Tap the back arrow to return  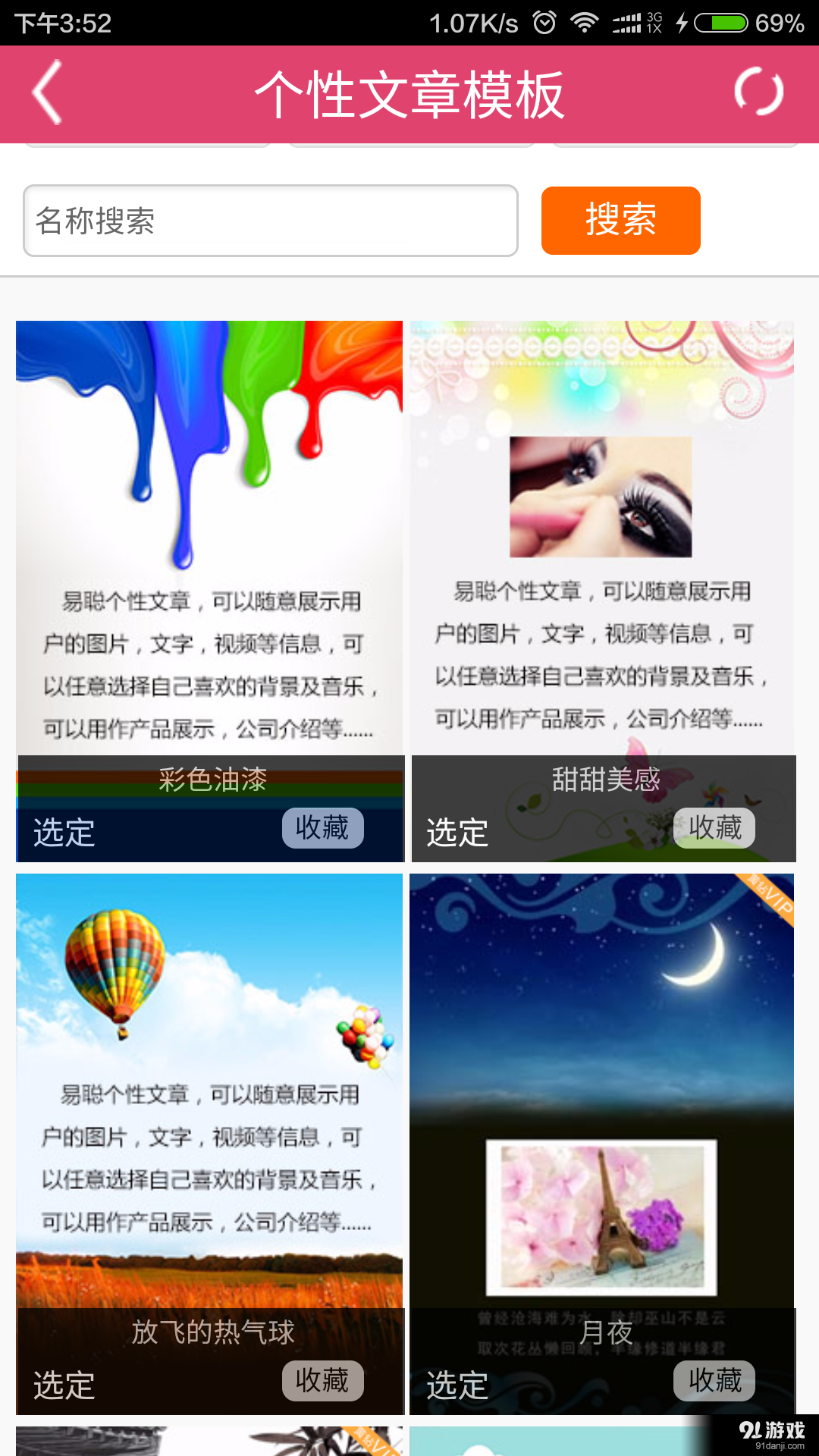click(x=47, y=94)
